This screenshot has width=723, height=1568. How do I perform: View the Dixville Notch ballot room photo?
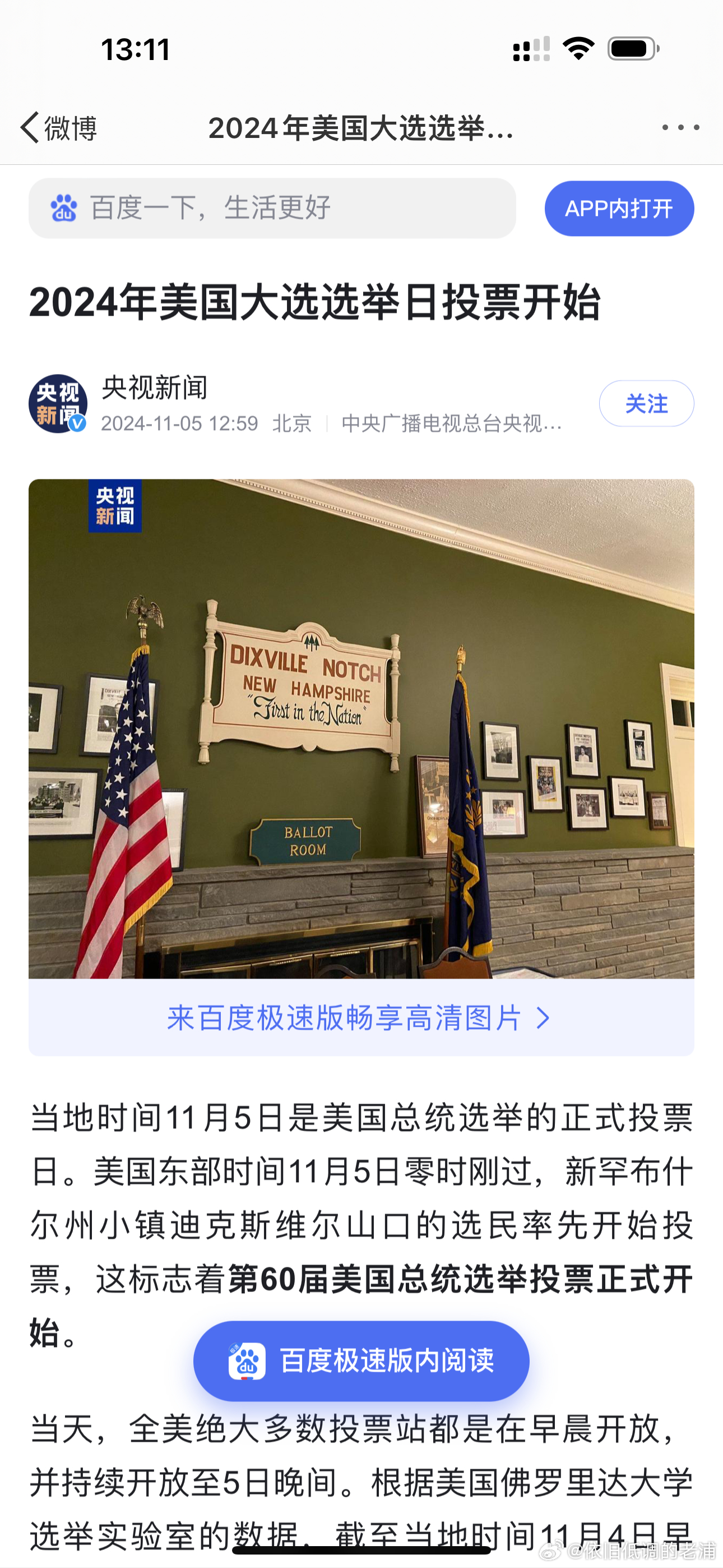tap(361, 728)
